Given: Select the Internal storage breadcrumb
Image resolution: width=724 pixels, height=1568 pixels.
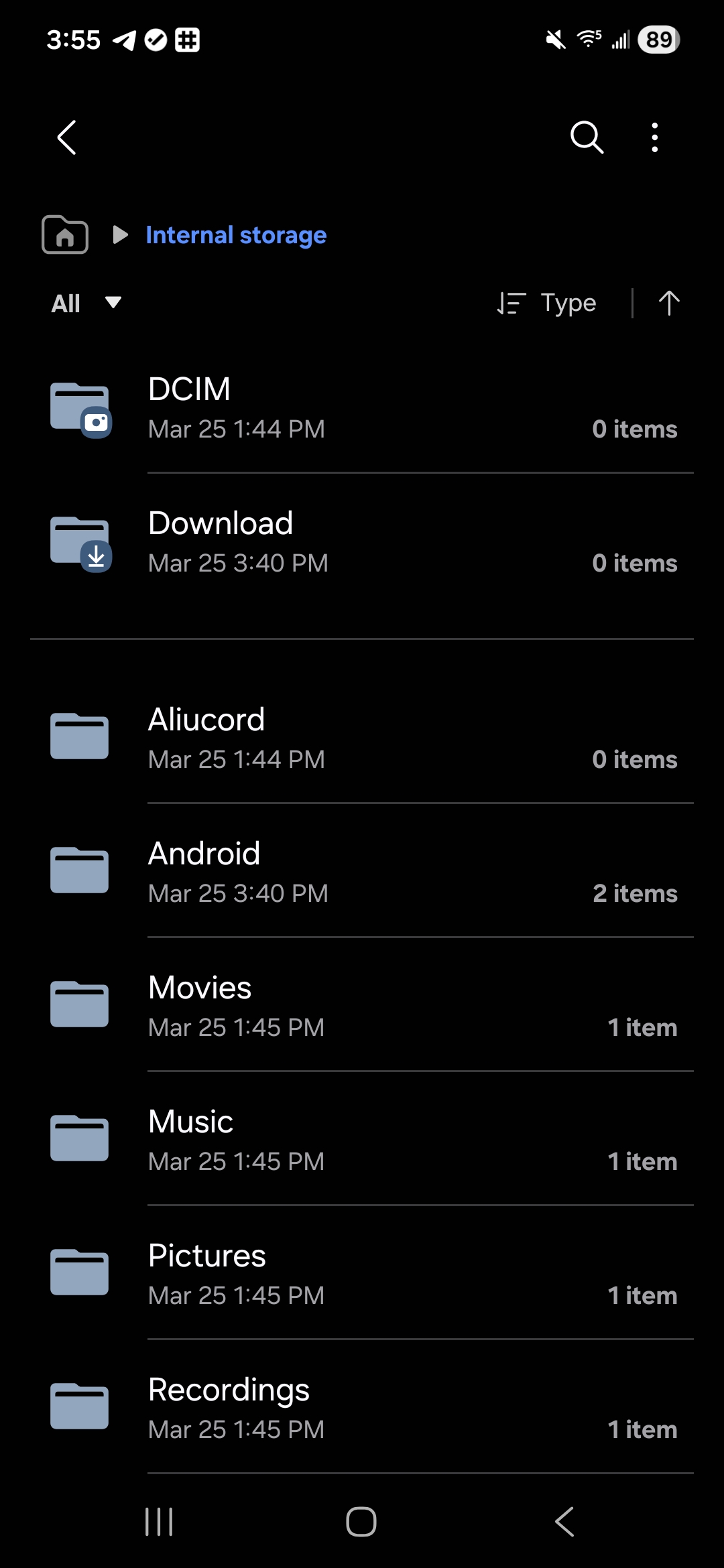Looking at the screenshot, I should (236, 235).
